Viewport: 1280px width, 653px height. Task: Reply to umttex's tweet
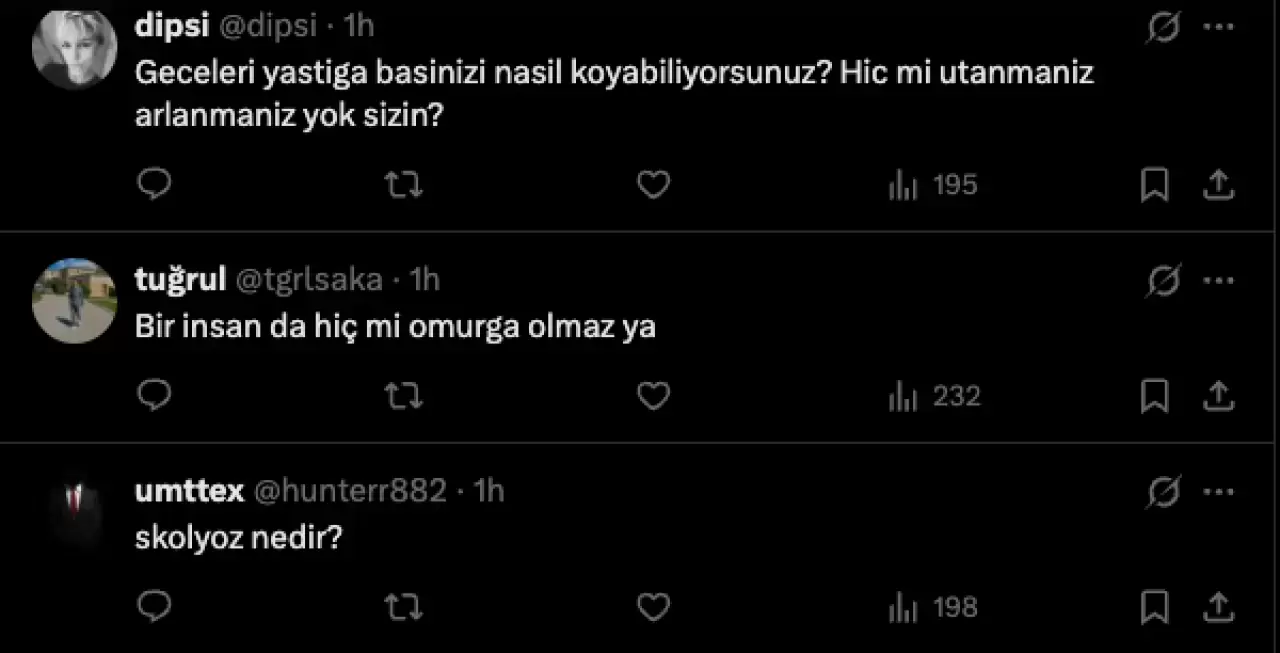tap(154, 607)
